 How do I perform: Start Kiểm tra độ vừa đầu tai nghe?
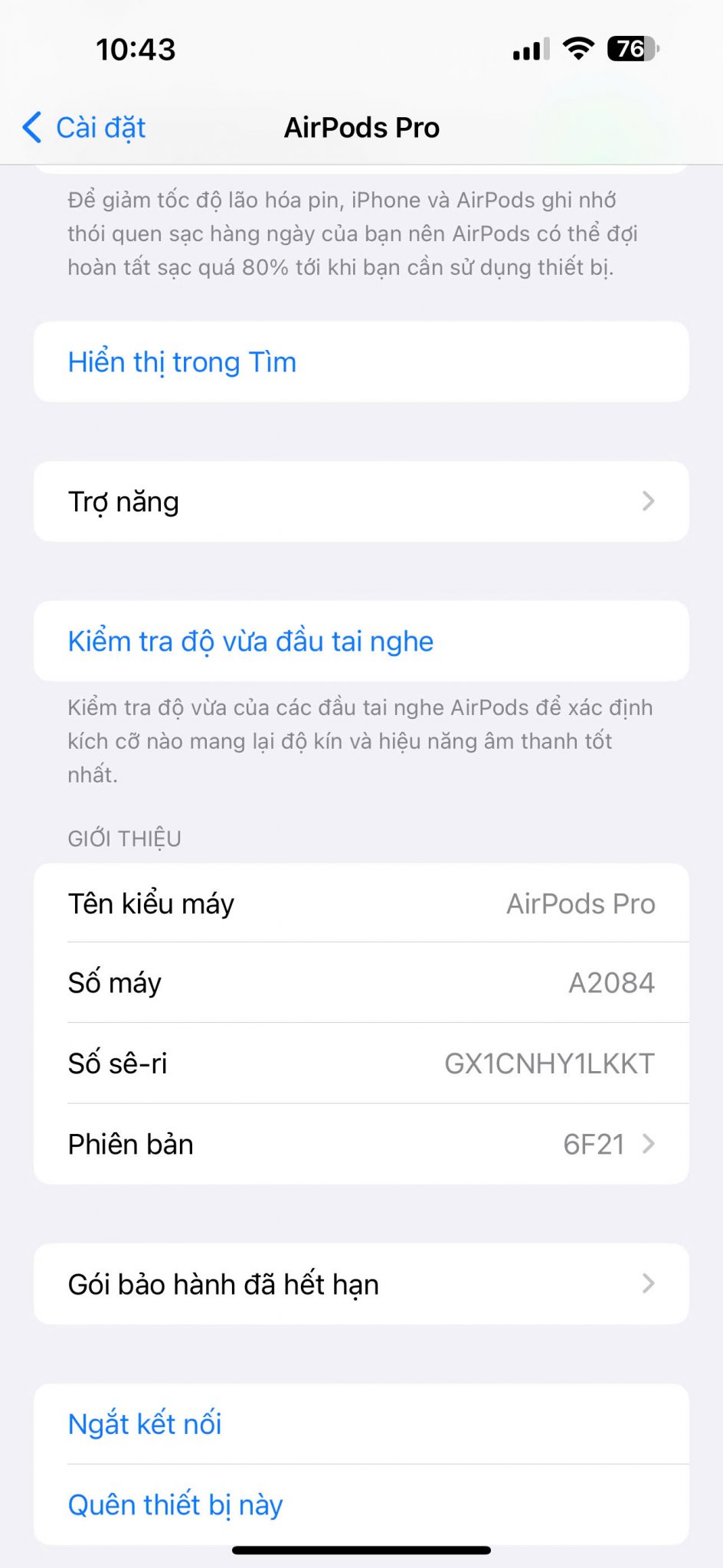[x=361, y=641]
